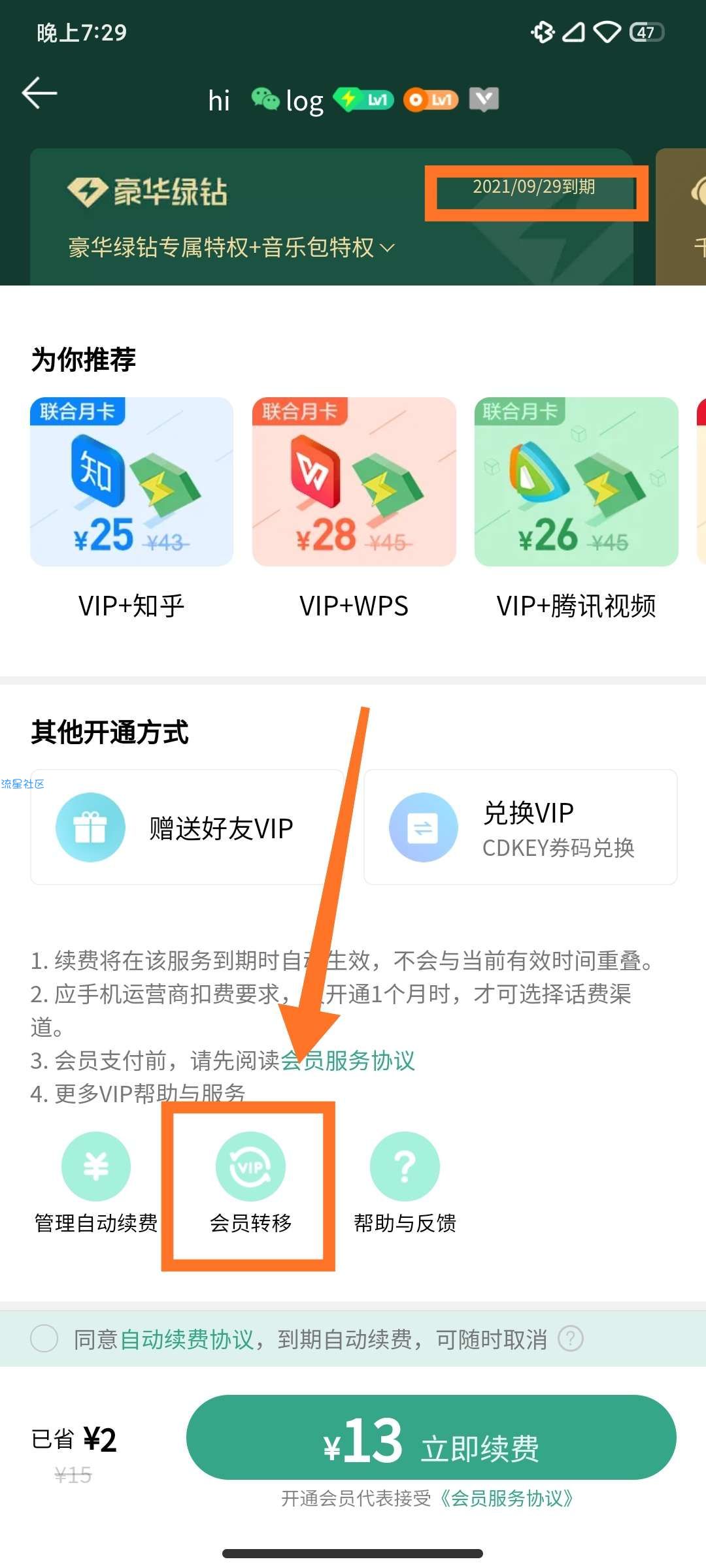Choose the VIP+腾讯视频 joint monthly card

576,482
